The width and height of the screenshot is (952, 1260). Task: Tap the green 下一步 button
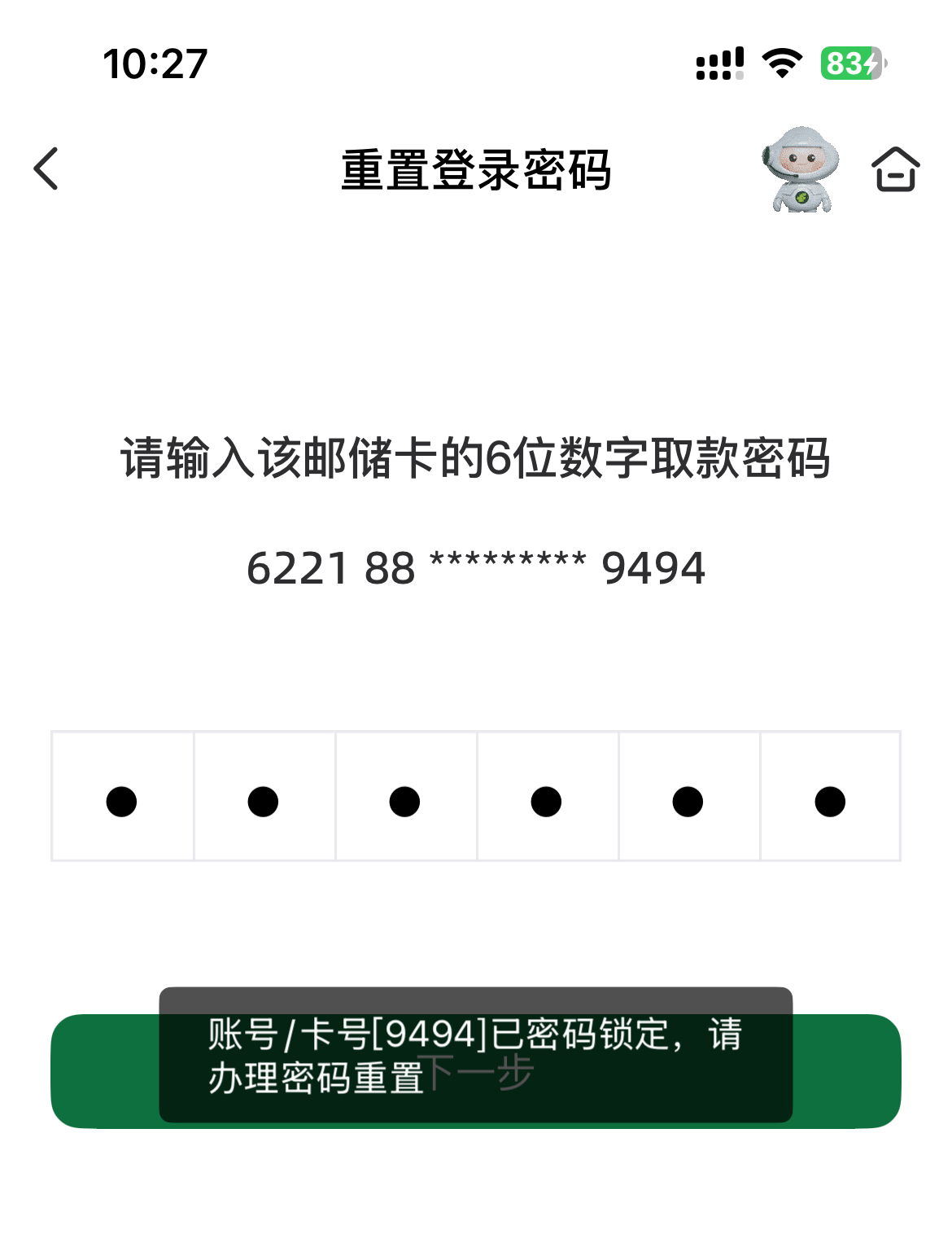(846, 1071)
